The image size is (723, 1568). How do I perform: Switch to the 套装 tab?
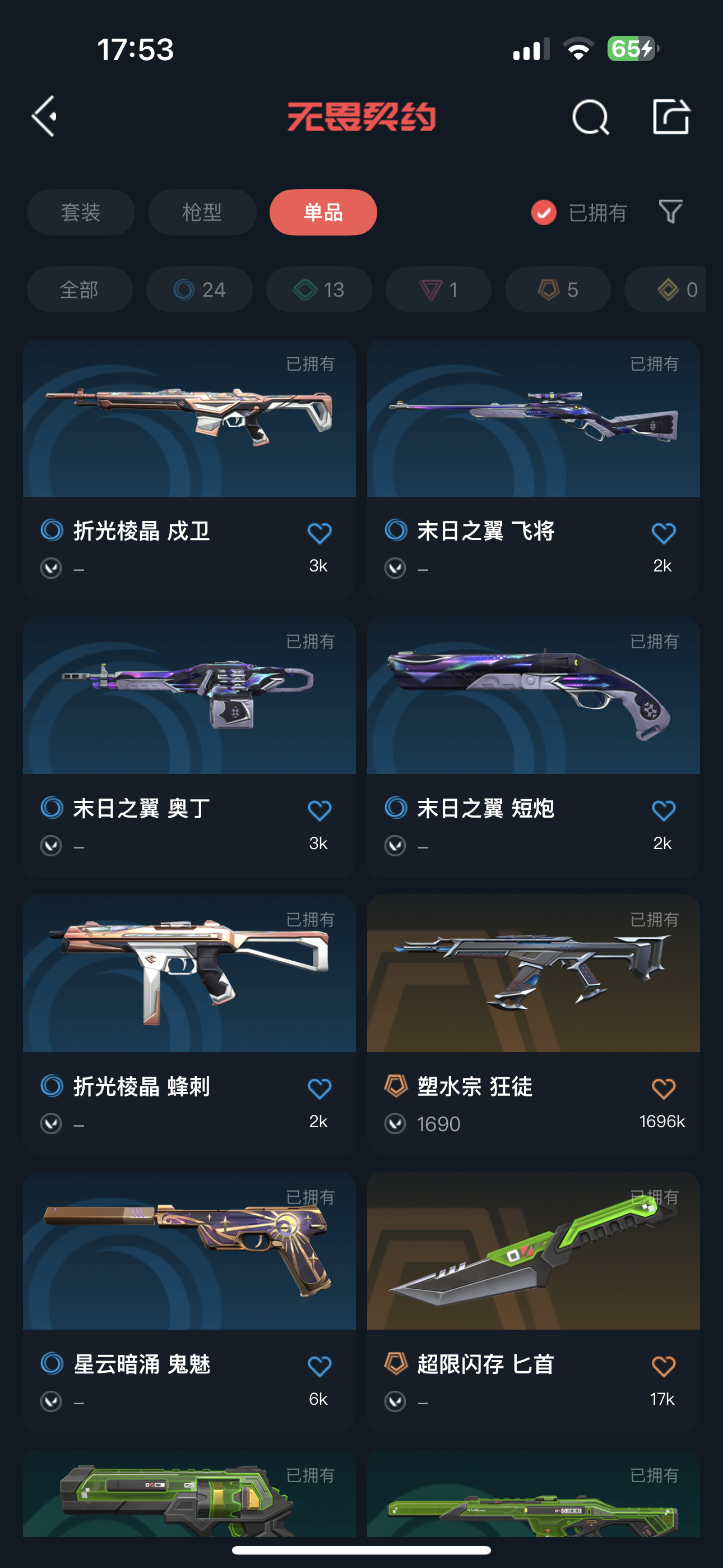coord(80,213)
